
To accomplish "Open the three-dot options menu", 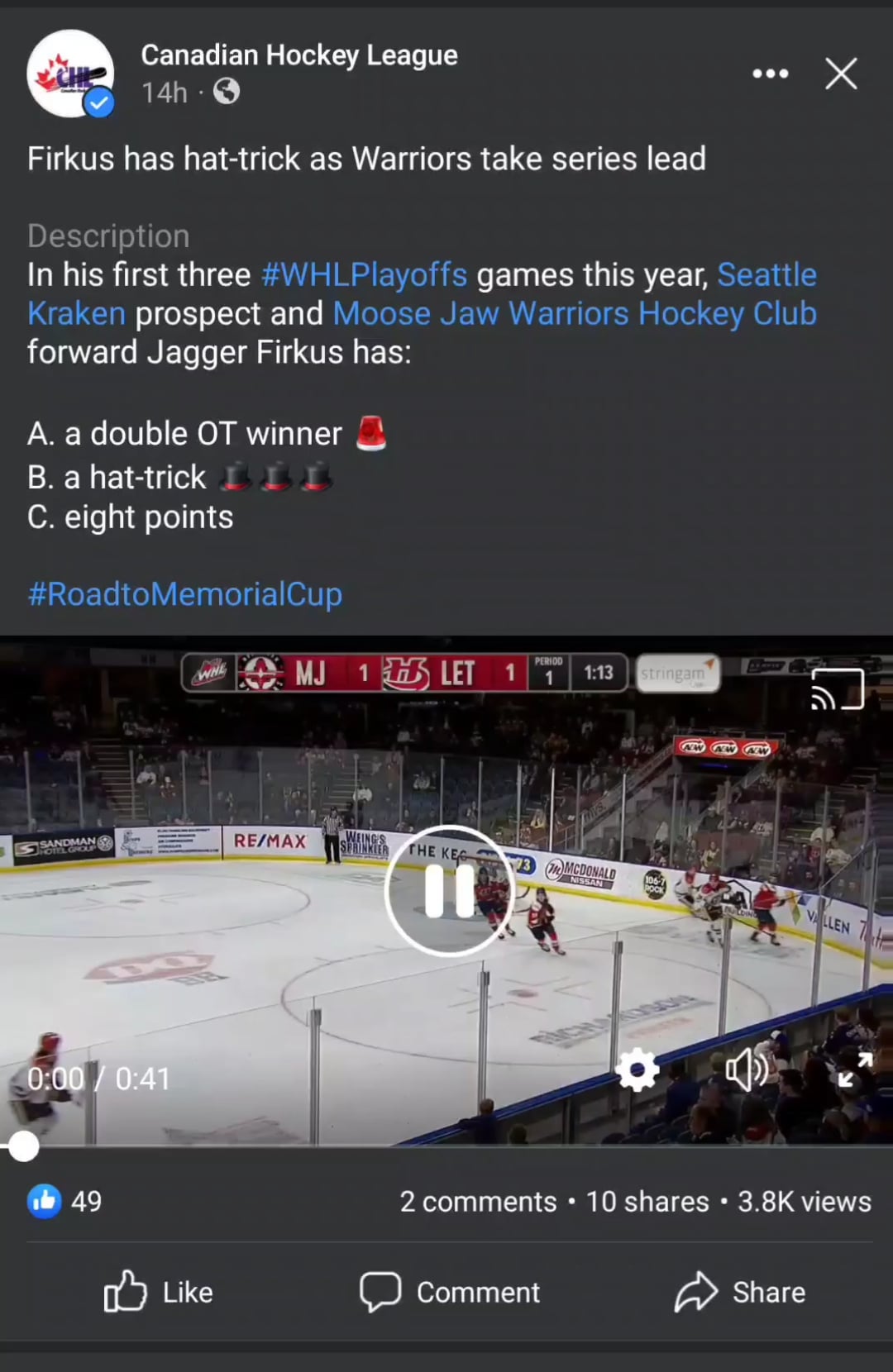I will [x=770, y=74].
